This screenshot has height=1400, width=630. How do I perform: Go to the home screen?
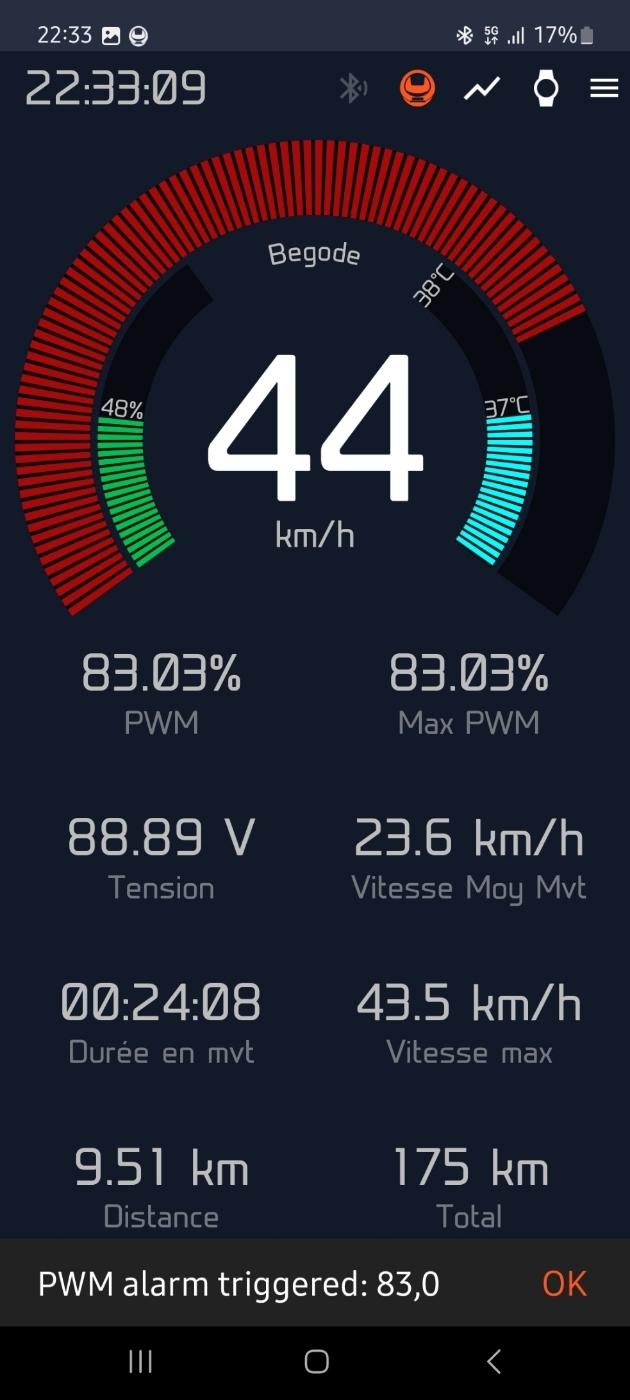point(316,1361)
